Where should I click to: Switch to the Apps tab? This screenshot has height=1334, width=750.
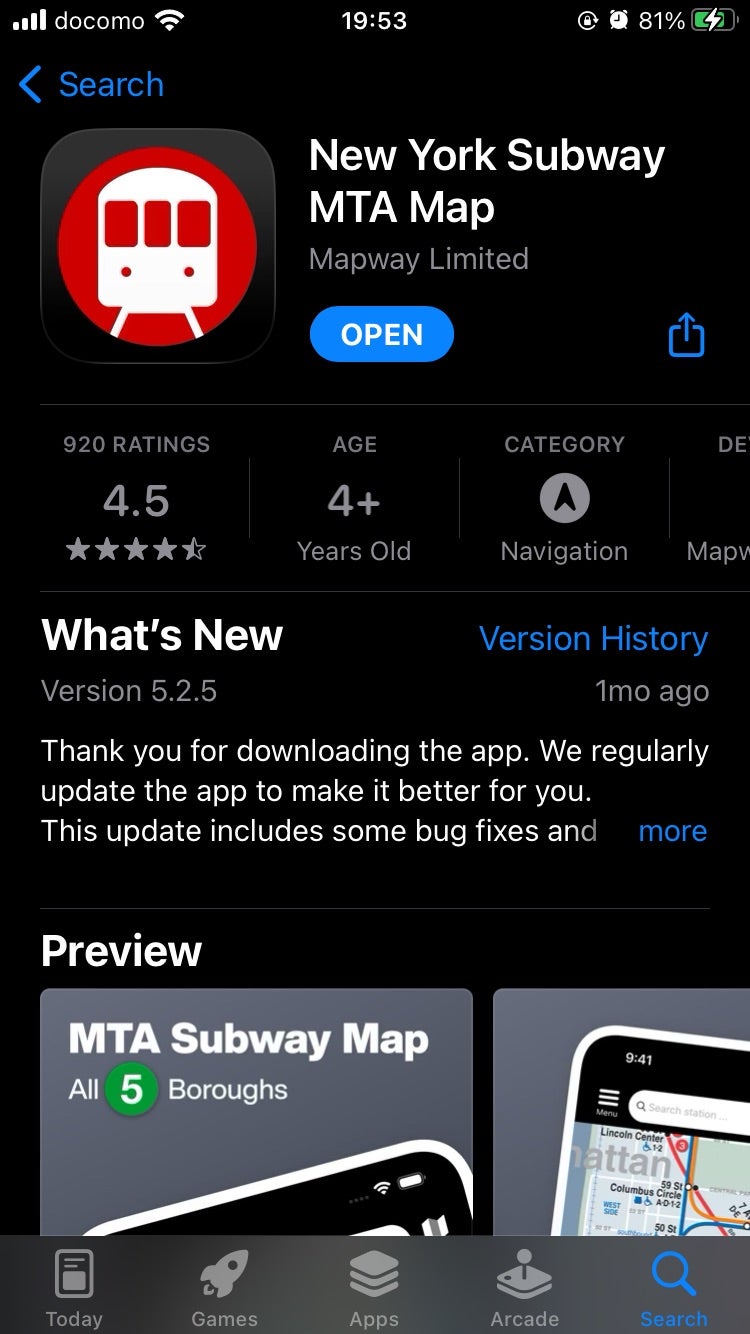coord(374,1288)
